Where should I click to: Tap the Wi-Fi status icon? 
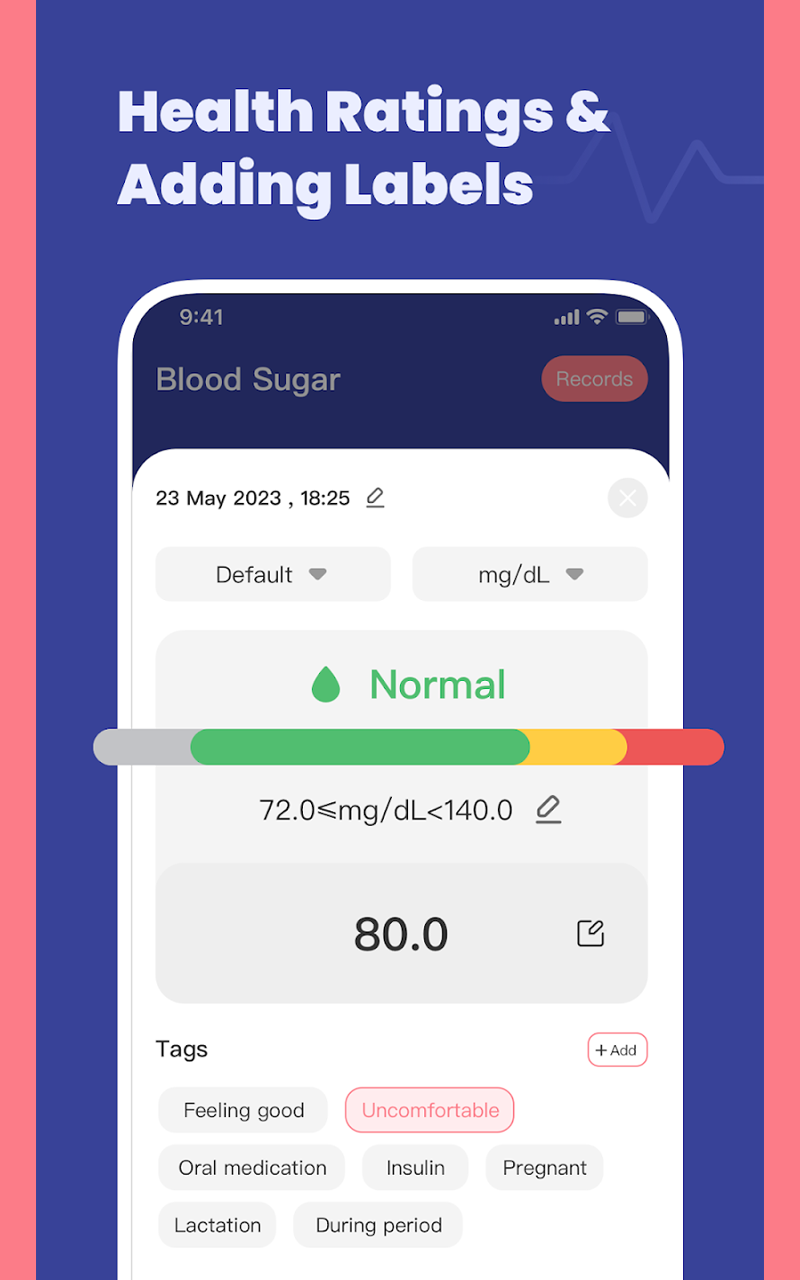tap(596, 317)
